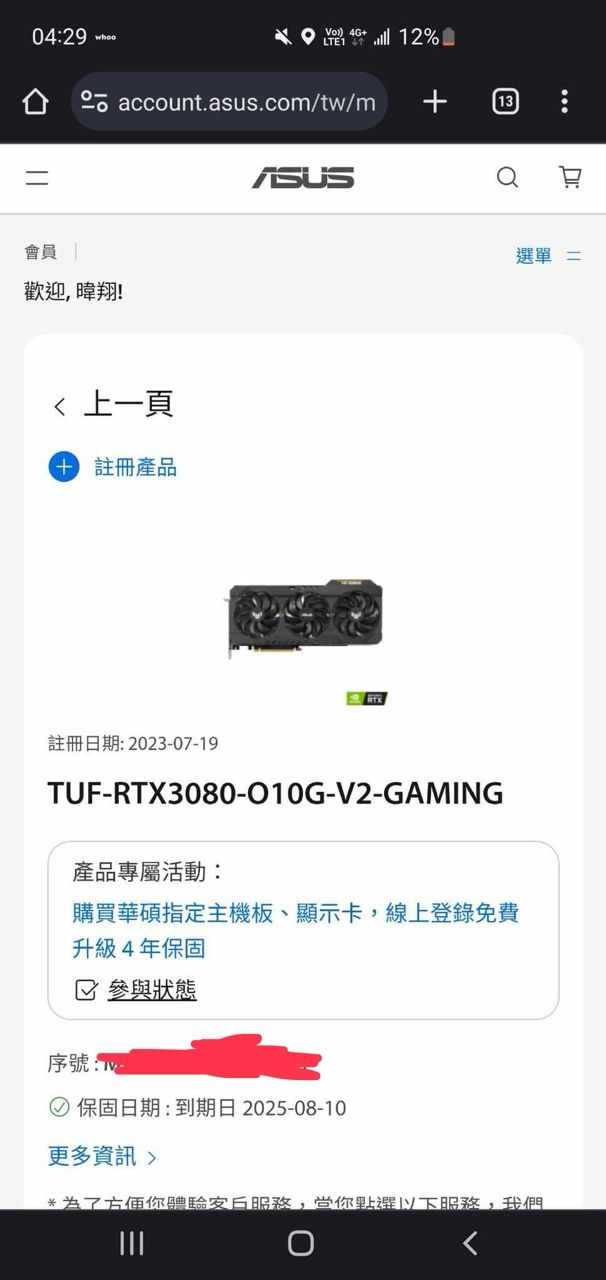Open recent apps from navigation bar
Screen dimensions: 606x1280
[x=132, y=1243]
